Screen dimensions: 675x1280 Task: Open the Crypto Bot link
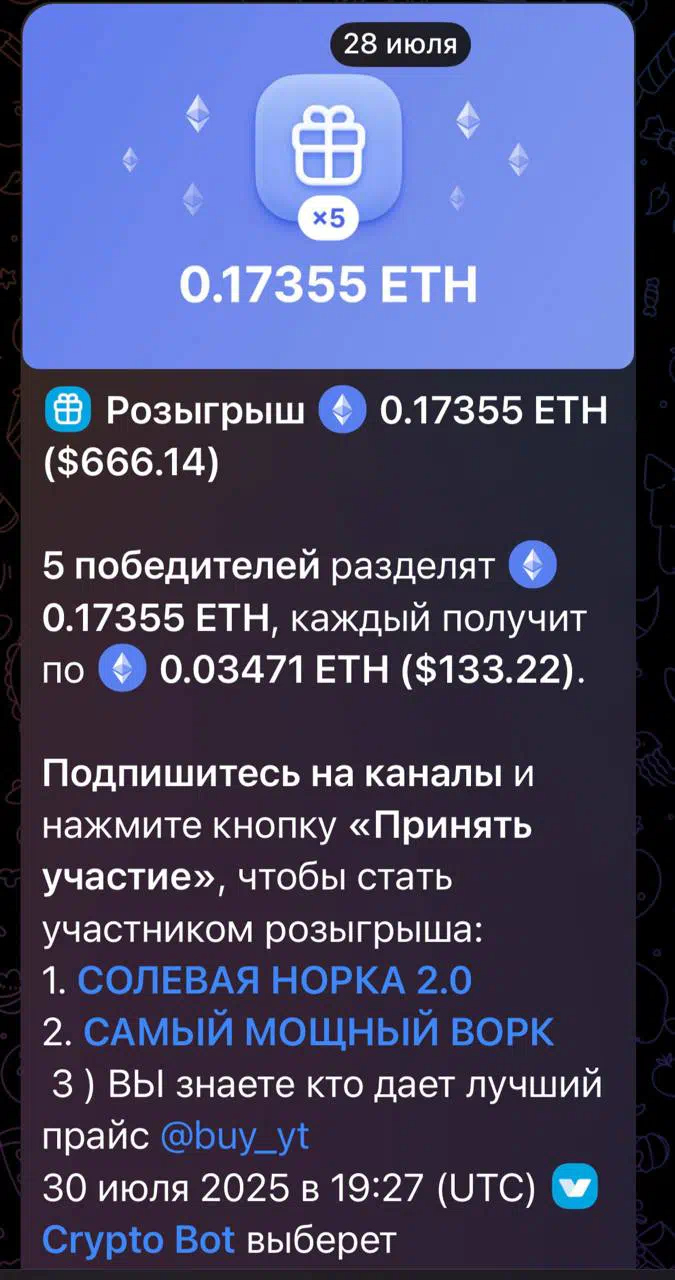pos(138,1241)
